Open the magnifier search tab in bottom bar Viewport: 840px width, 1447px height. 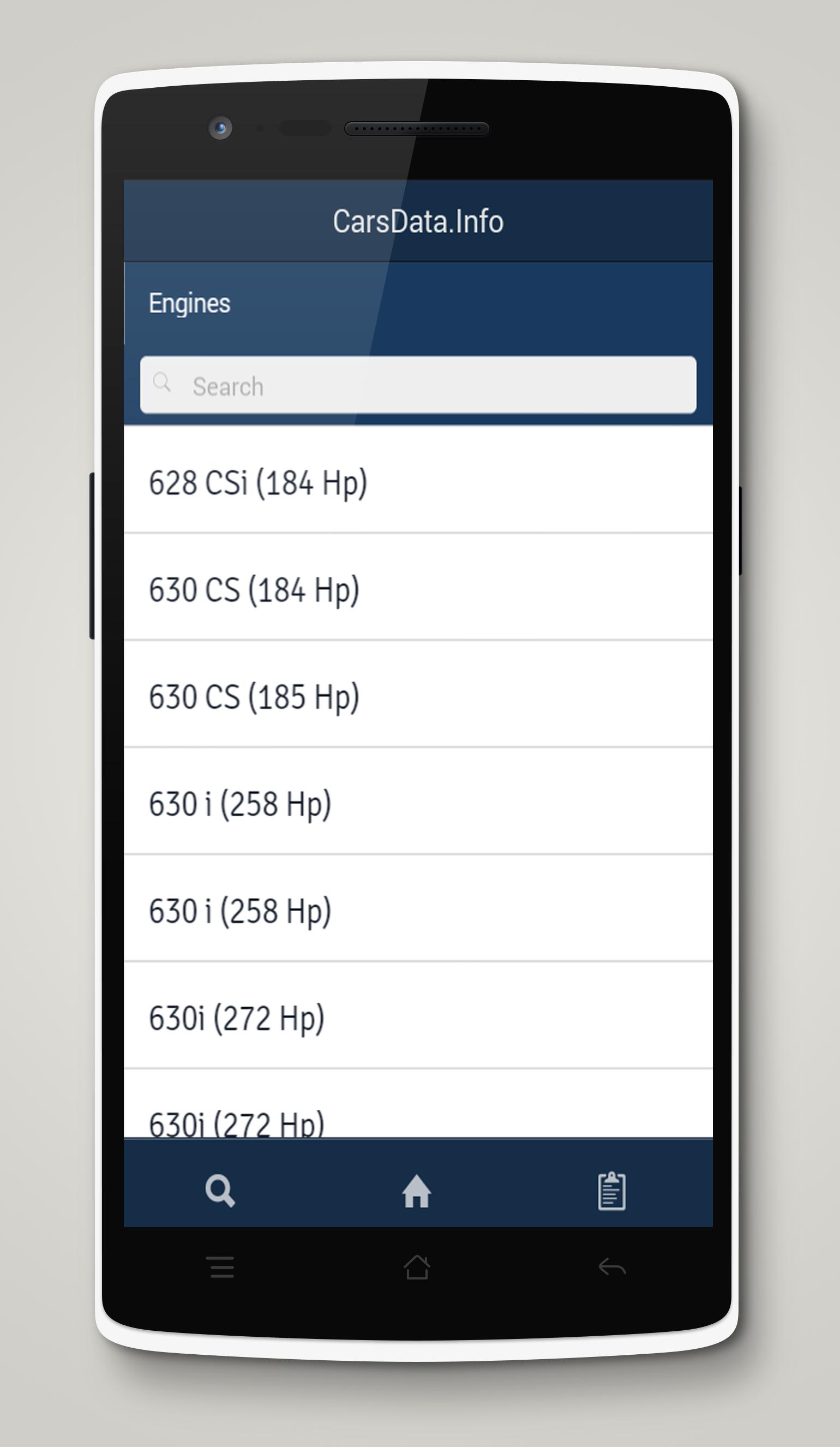coord(220,1192)
